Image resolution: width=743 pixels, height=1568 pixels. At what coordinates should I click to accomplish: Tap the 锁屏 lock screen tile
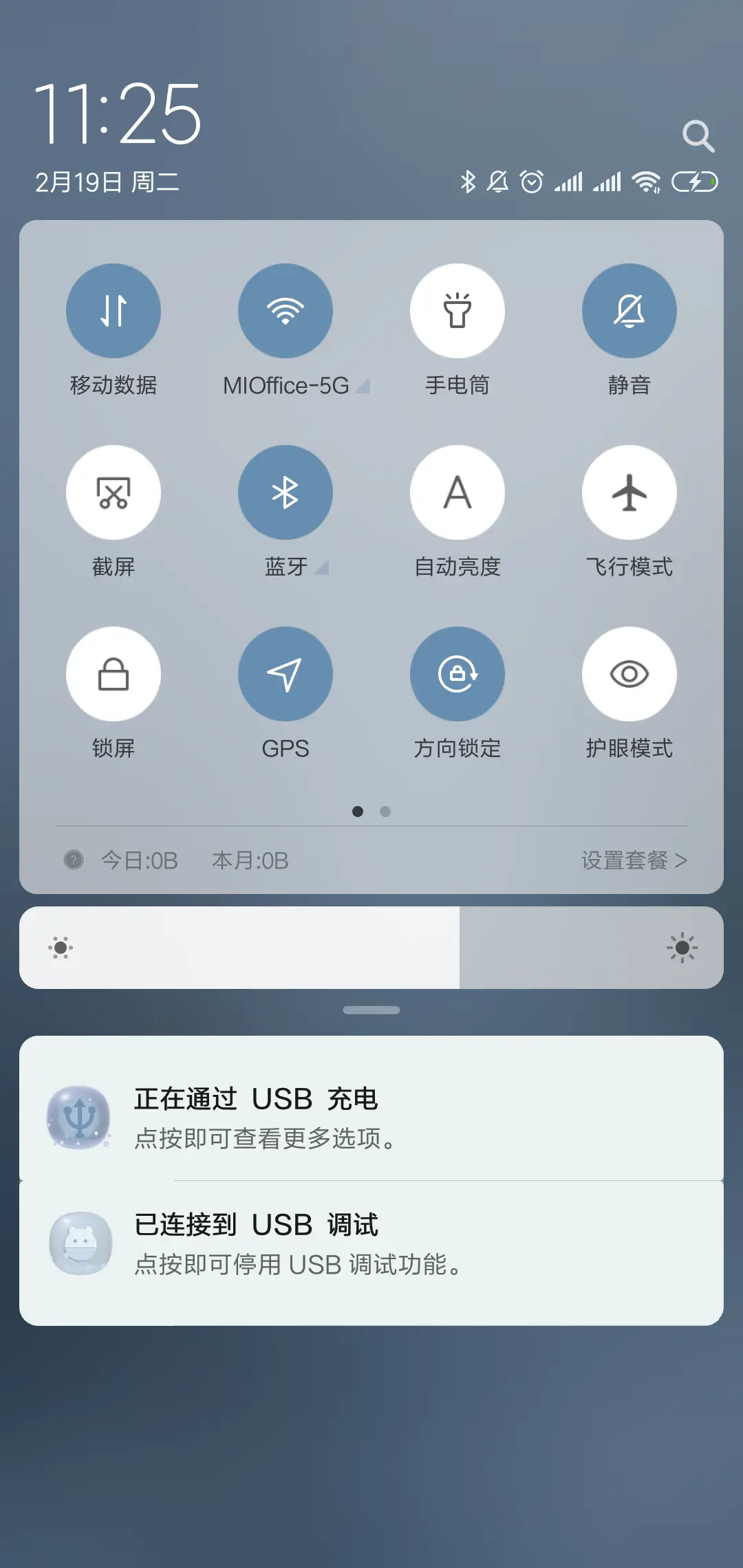(x=114, y=674)
